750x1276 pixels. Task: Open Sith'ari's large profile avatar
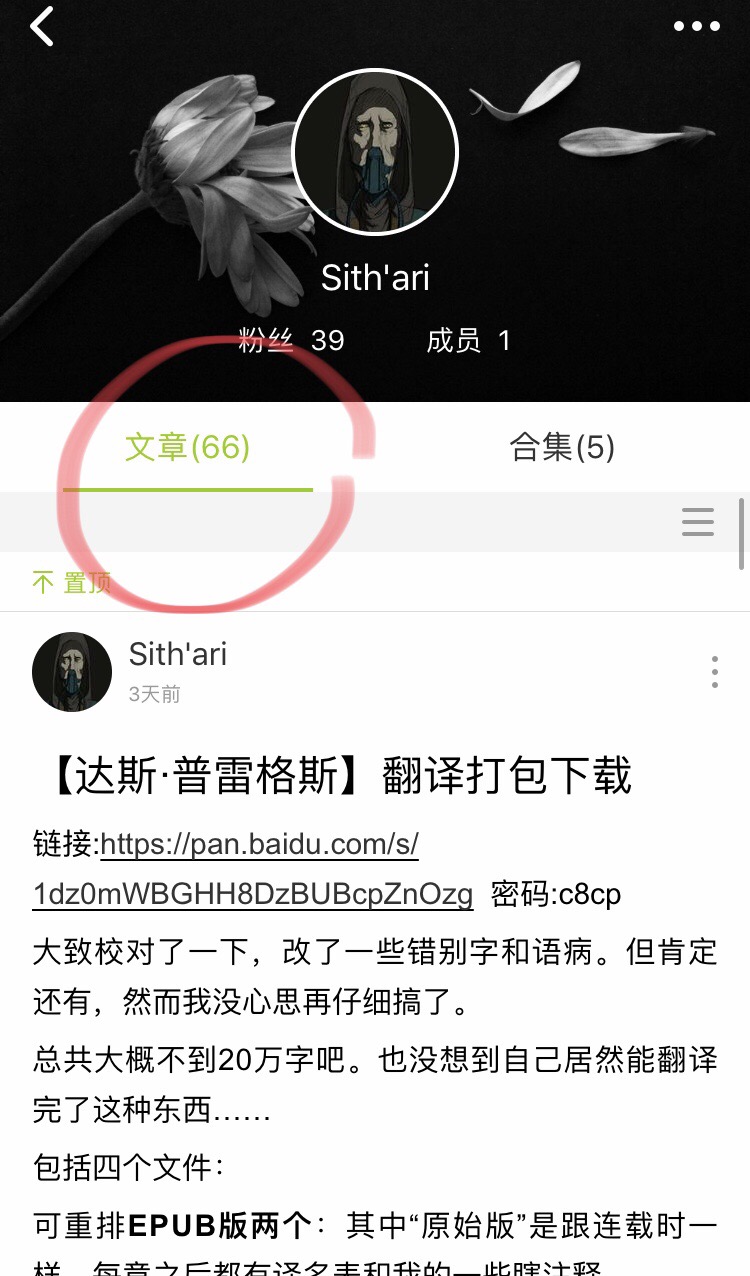(x=375, y=152)
